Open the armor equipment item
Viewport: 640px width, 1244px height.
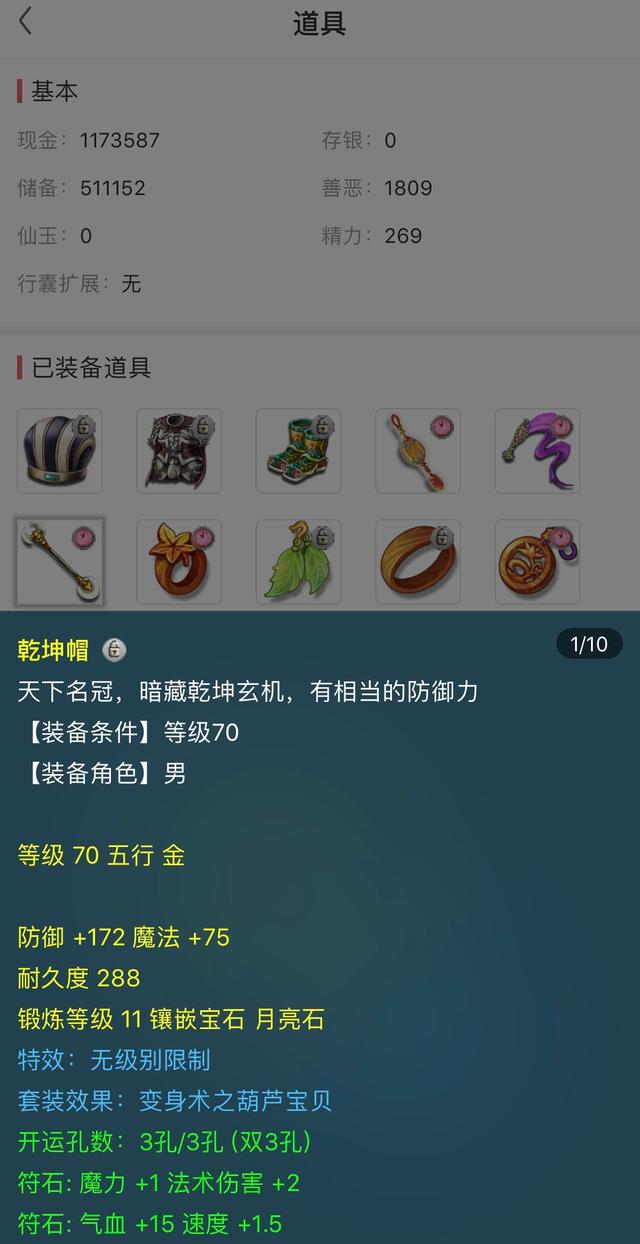pos(179,451)
